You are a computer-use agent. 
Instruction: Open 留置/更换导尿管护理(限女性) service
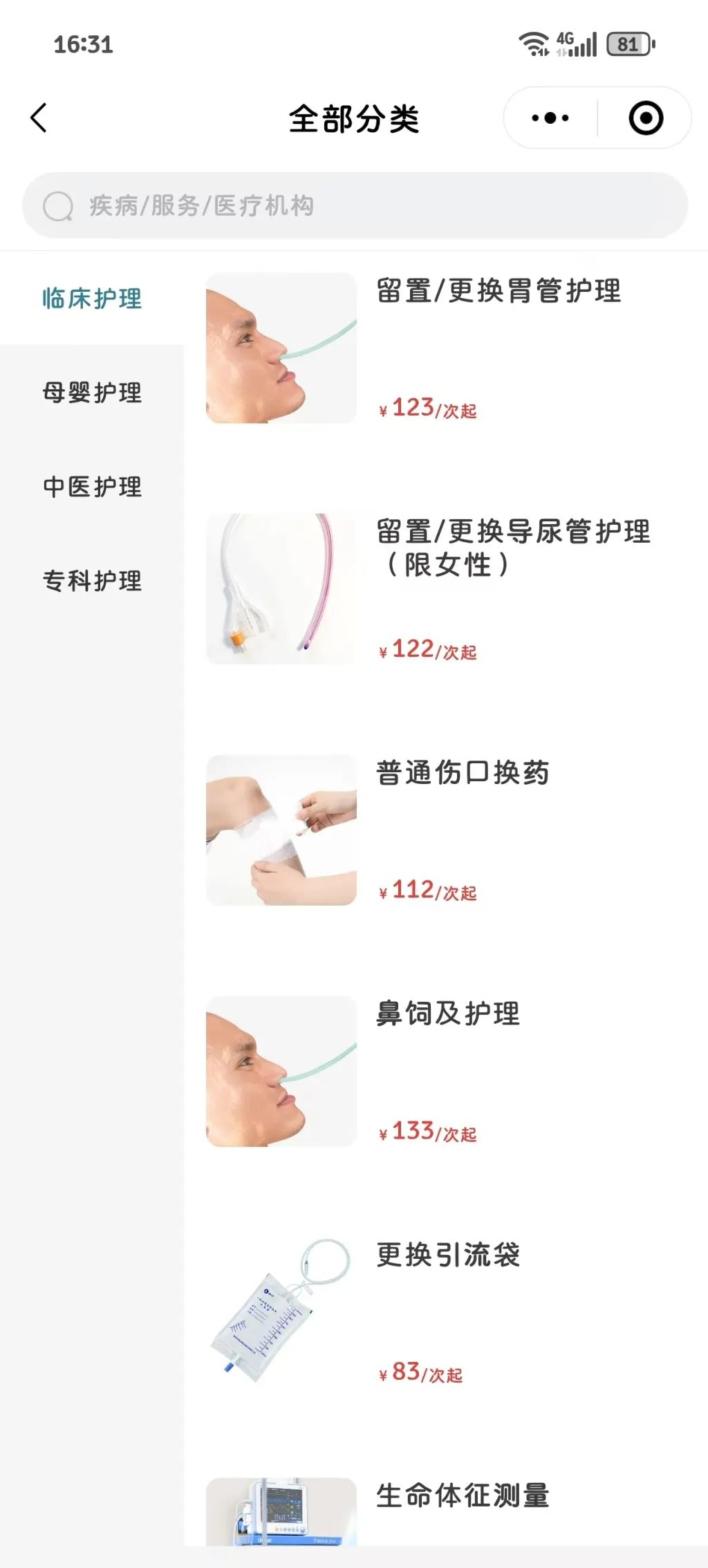pyautogui.click(x=512, y=548)
